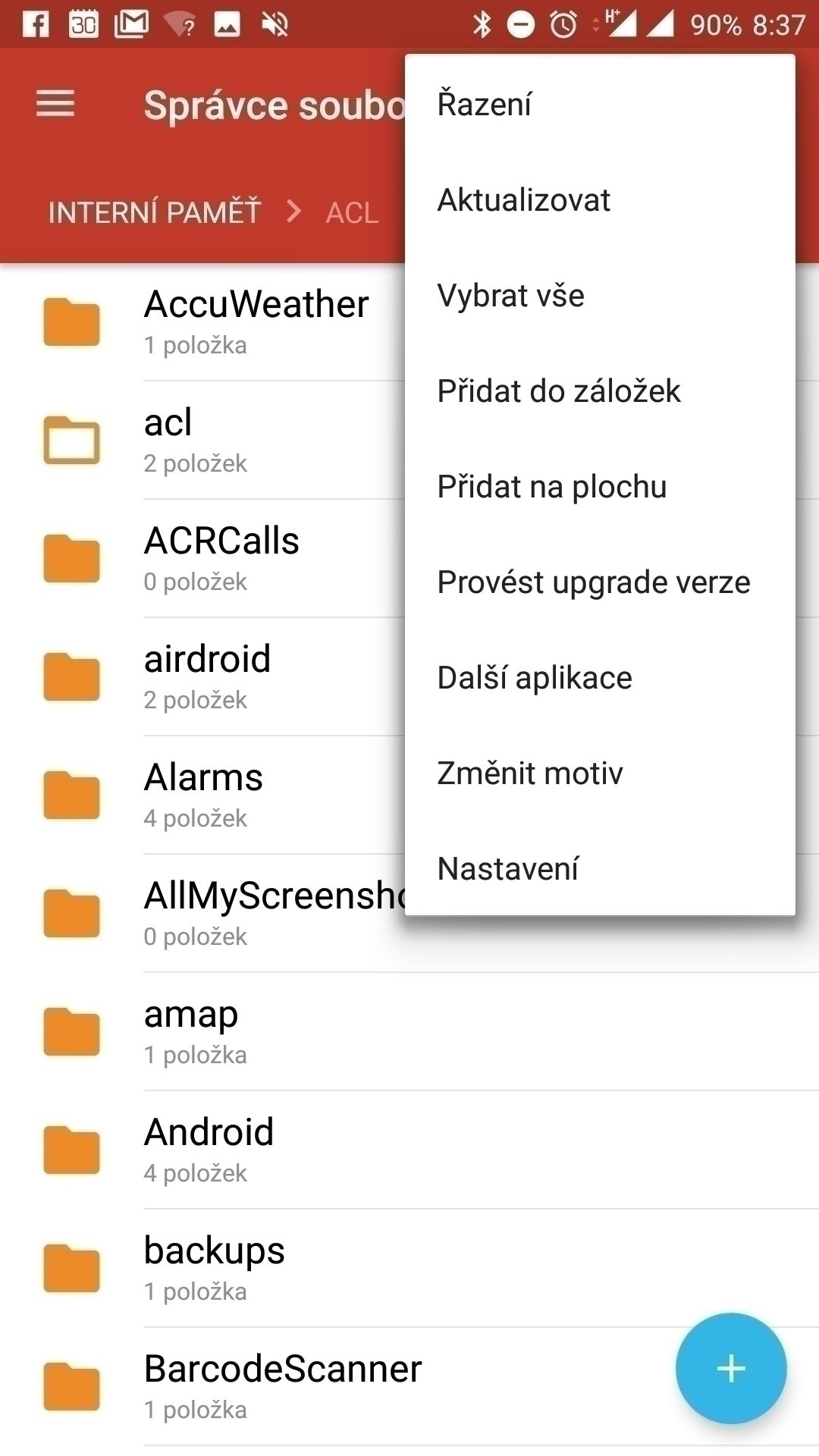The image size is (819, 1456).
Task: Choose Aktualizovat to refresh the list
Action: pos(600,199)
